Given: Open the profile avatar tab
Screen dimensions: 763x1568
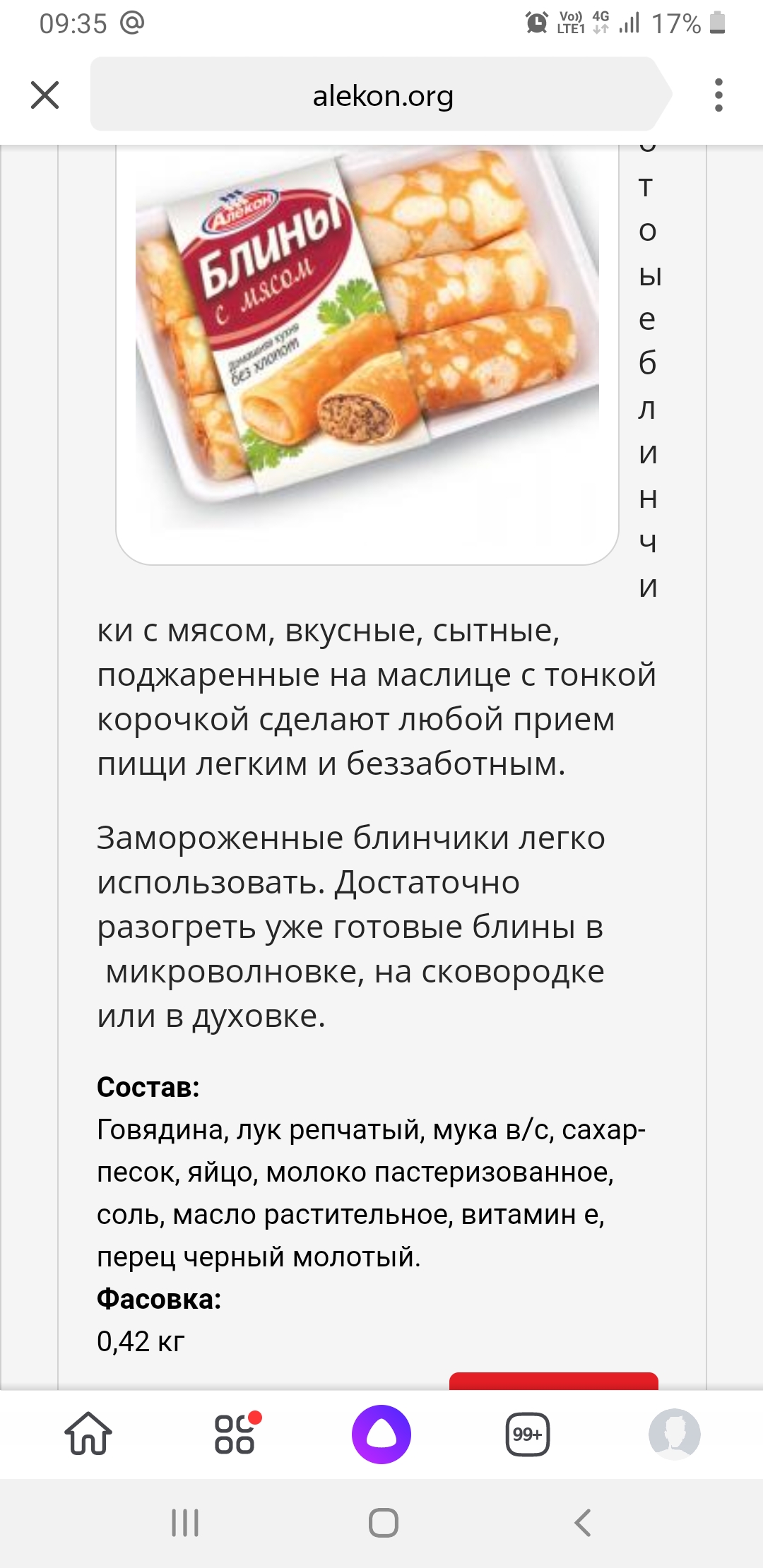Looking at the screenshot, I should 675,1434.
